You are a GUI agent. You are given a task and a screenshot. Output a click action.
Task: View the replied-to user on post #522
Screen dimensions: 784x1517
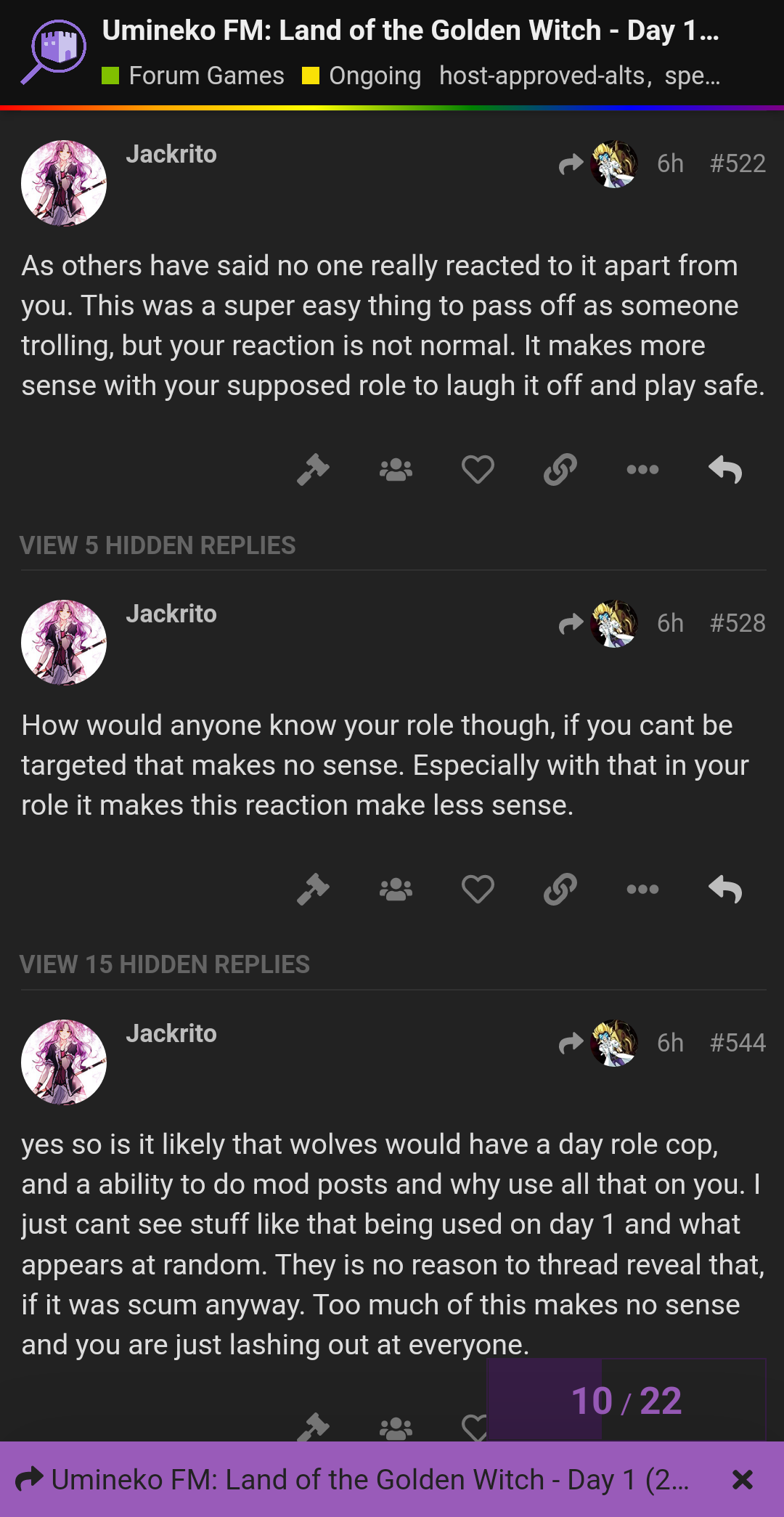[x=614, y=164]
